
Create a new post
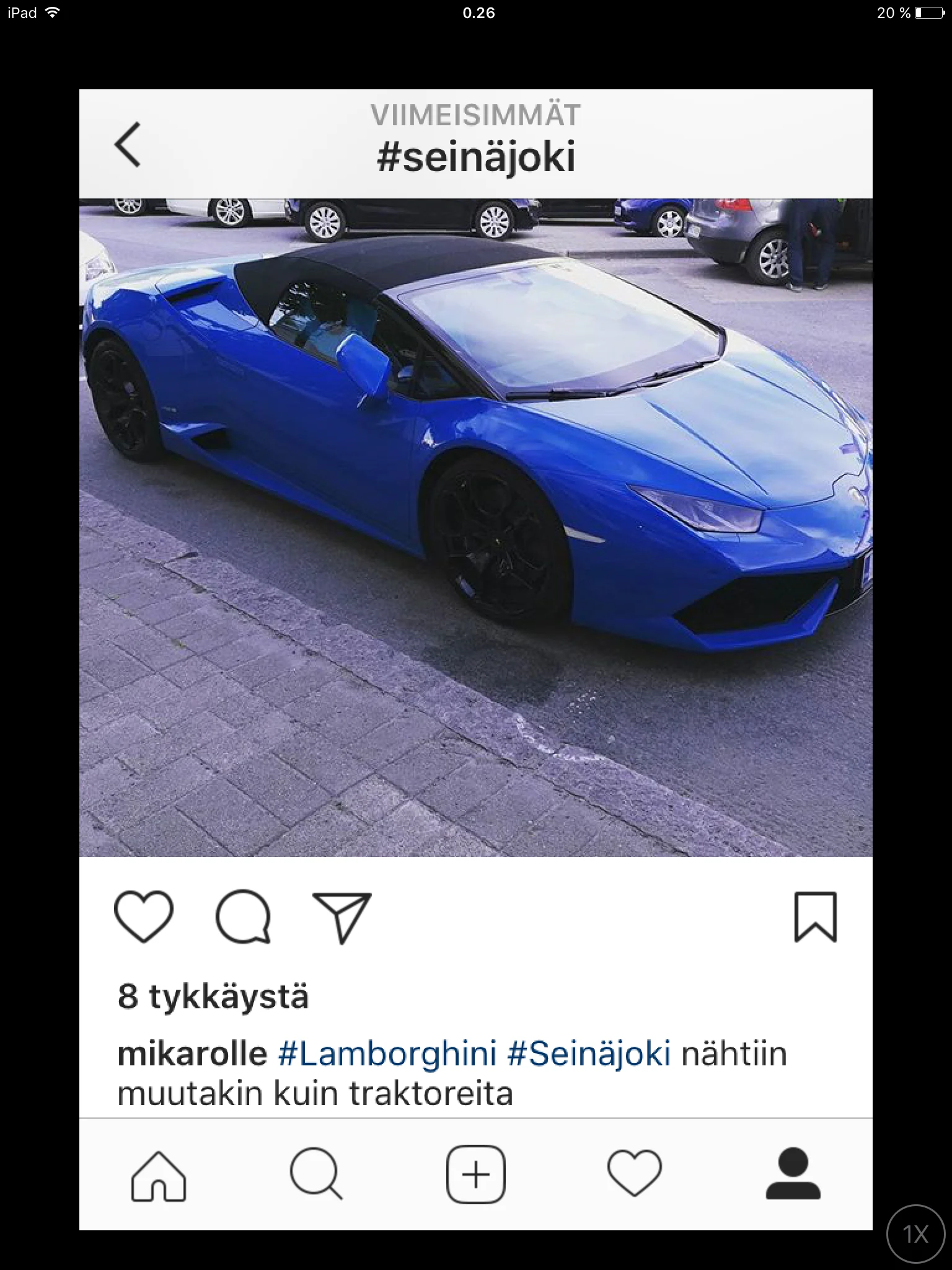(475, 1175)
